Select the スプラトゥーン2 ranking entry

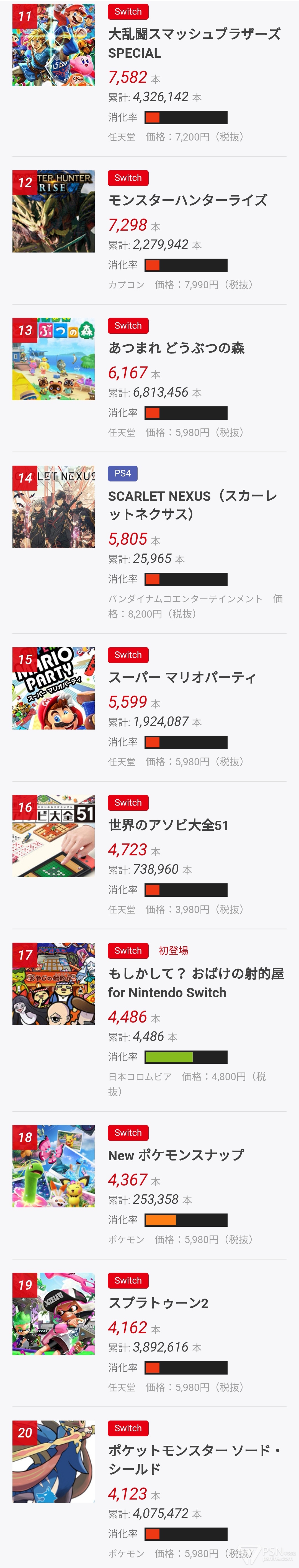coord(158,1303)
